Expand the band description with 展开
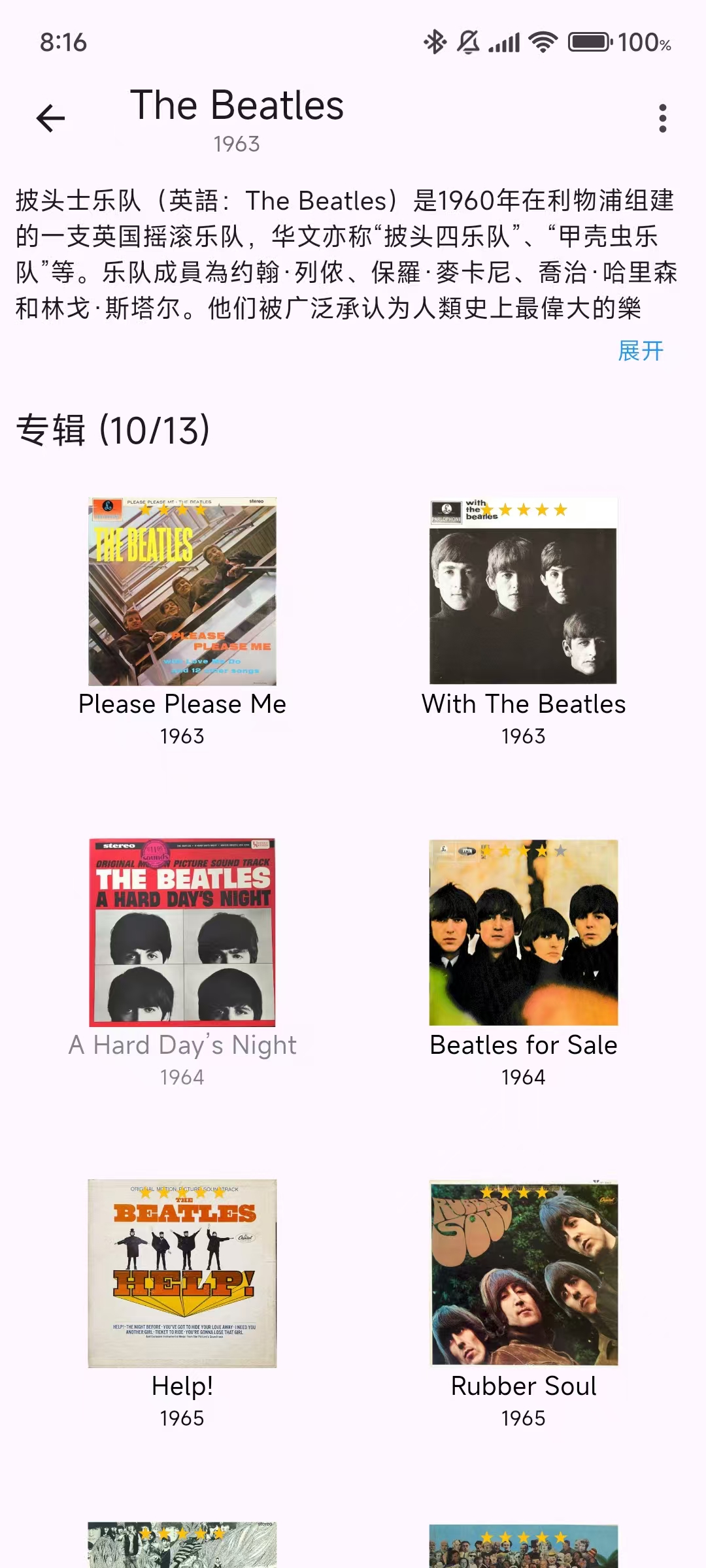 640,351
